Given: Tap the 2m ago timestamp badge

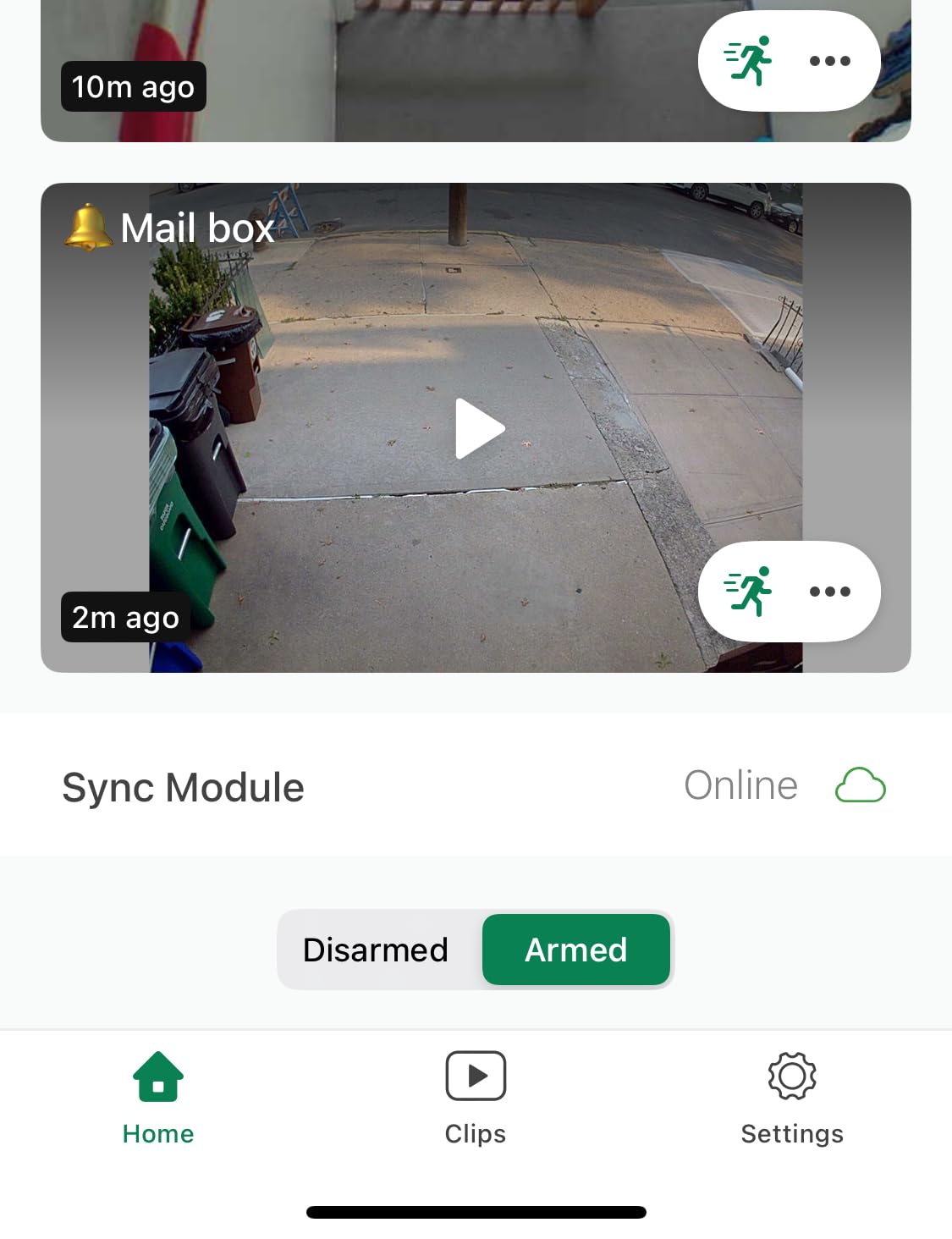Looking at the screenshot, I should click(x=125, y=617).
